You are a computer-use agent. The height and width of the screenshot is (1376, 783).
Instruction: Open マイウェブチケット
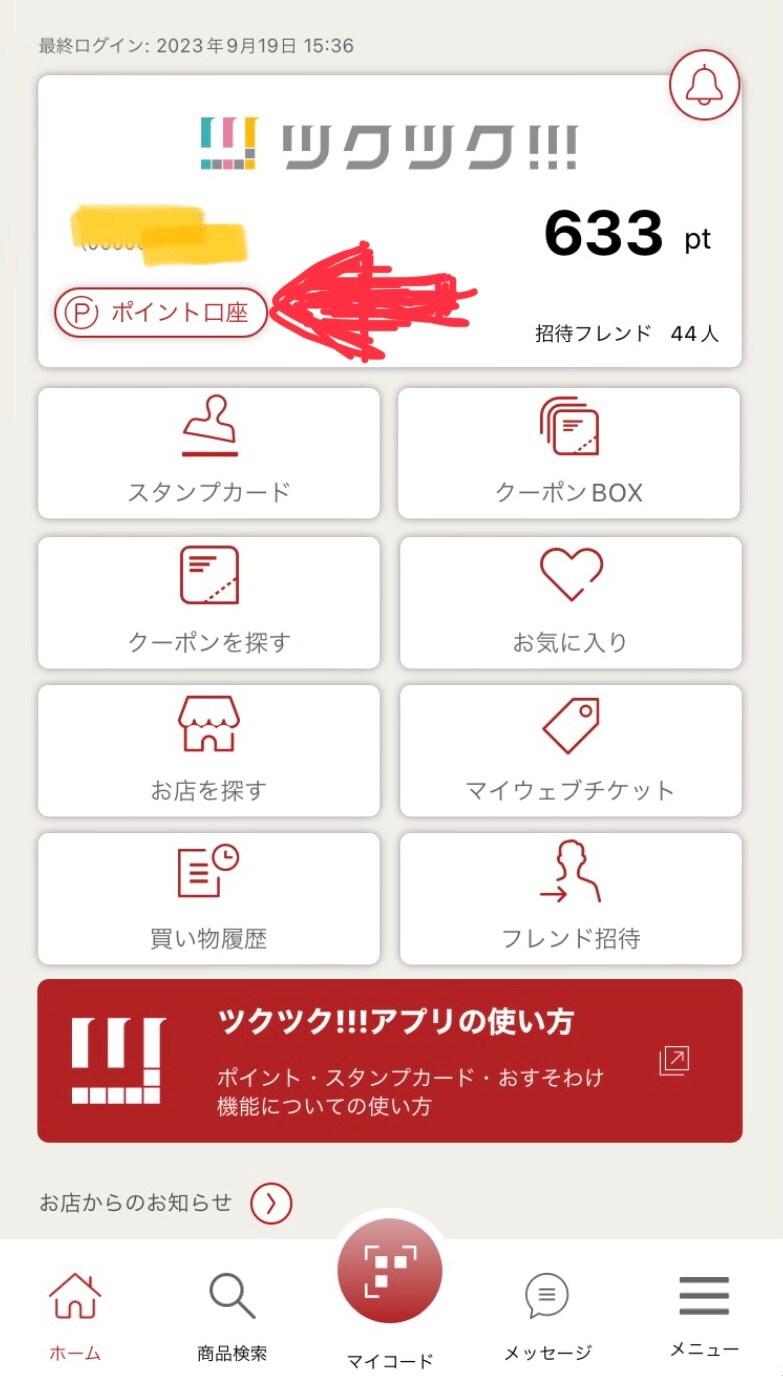tap(570, 750)
